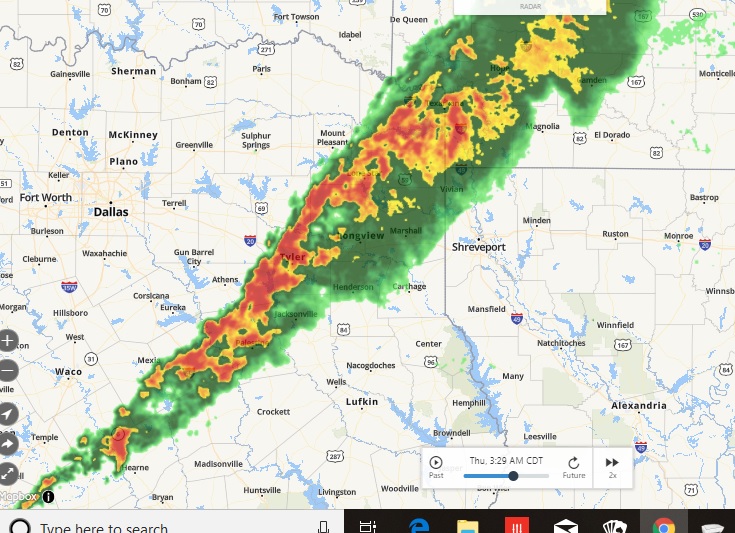Share the radar map
Screen dimensions: 735x533
[x=7, y=443]
